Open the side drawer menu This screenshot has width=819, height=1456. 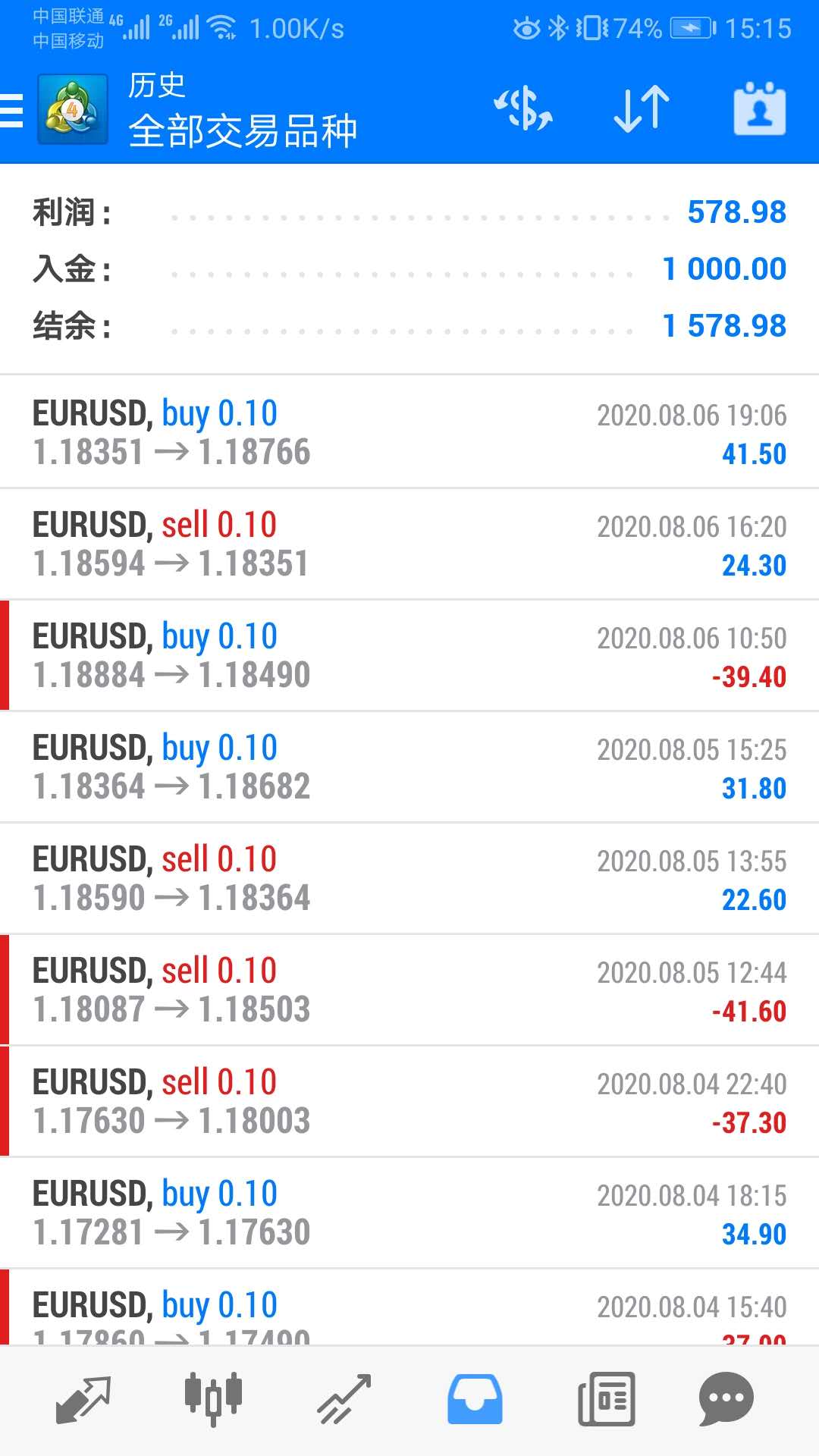[12, 110]
